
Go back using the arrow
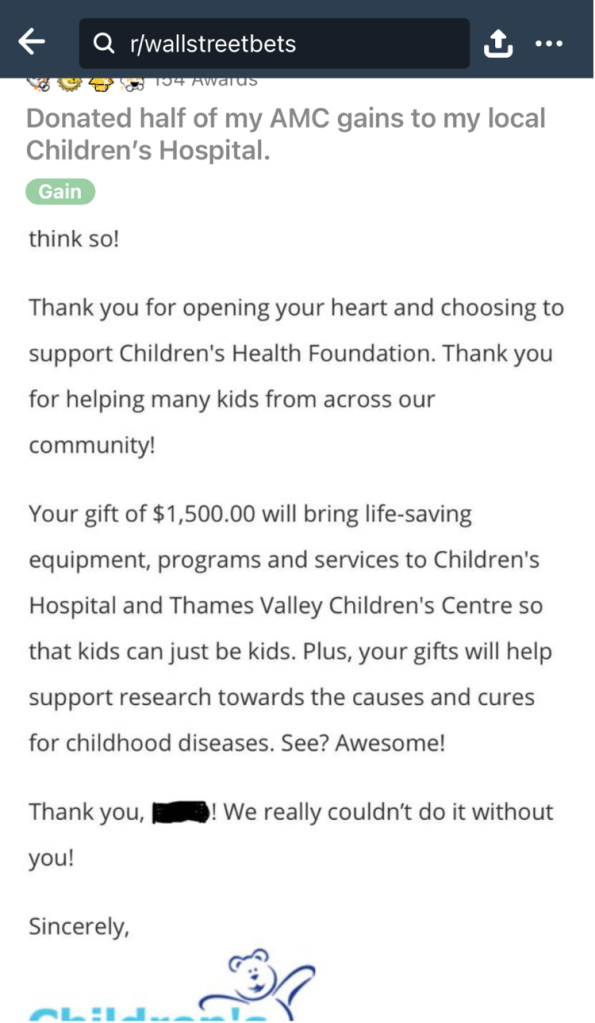coord(31,43)
